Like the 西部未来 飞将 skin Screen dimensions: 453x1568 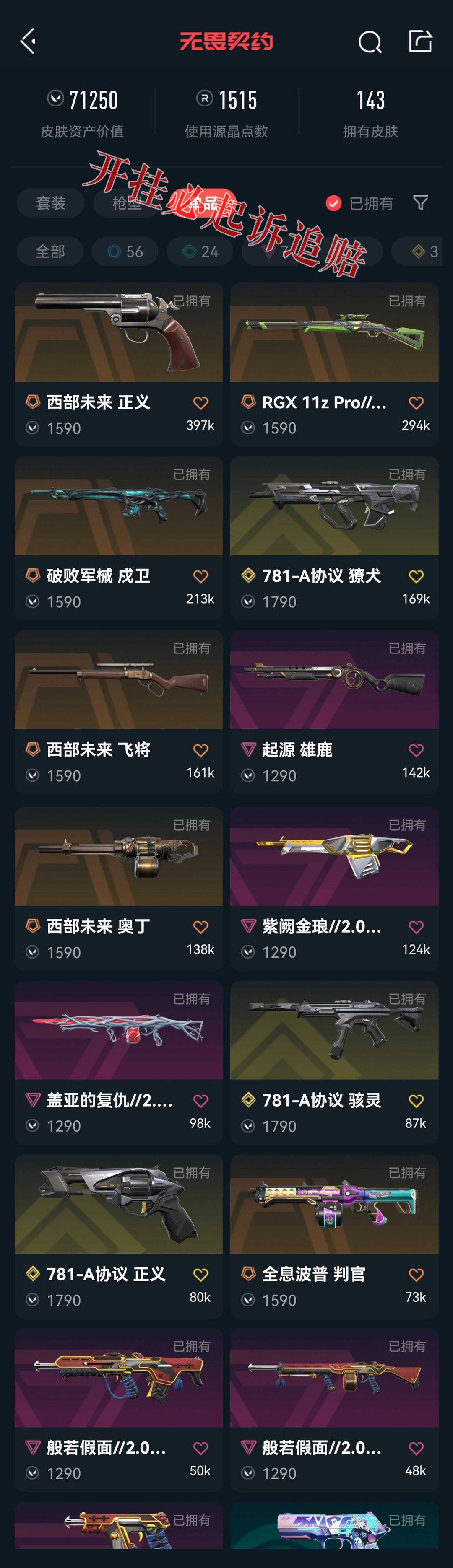pos(200,751)
